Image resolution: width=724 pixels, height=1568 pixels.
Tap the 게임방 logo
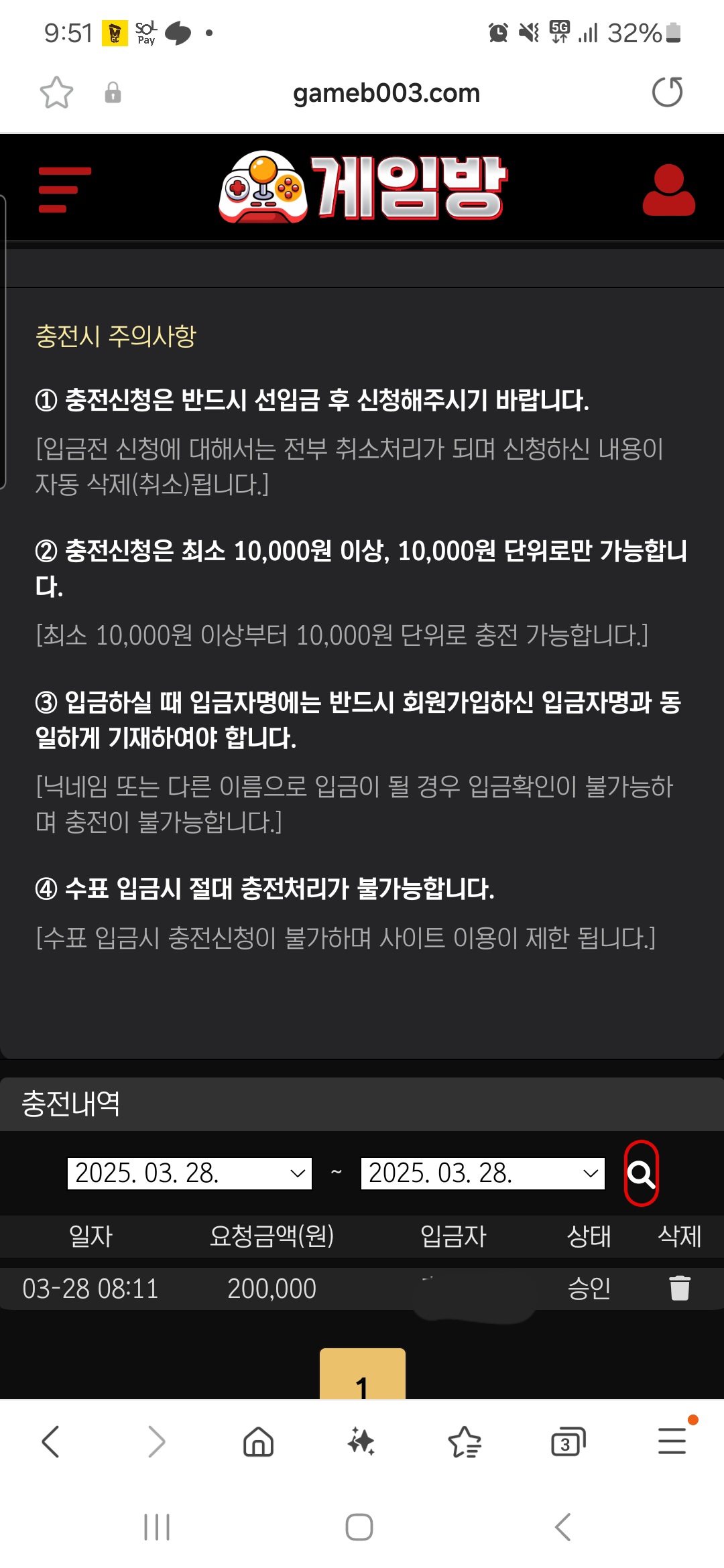pyautogui.click(x=363, y=188)
